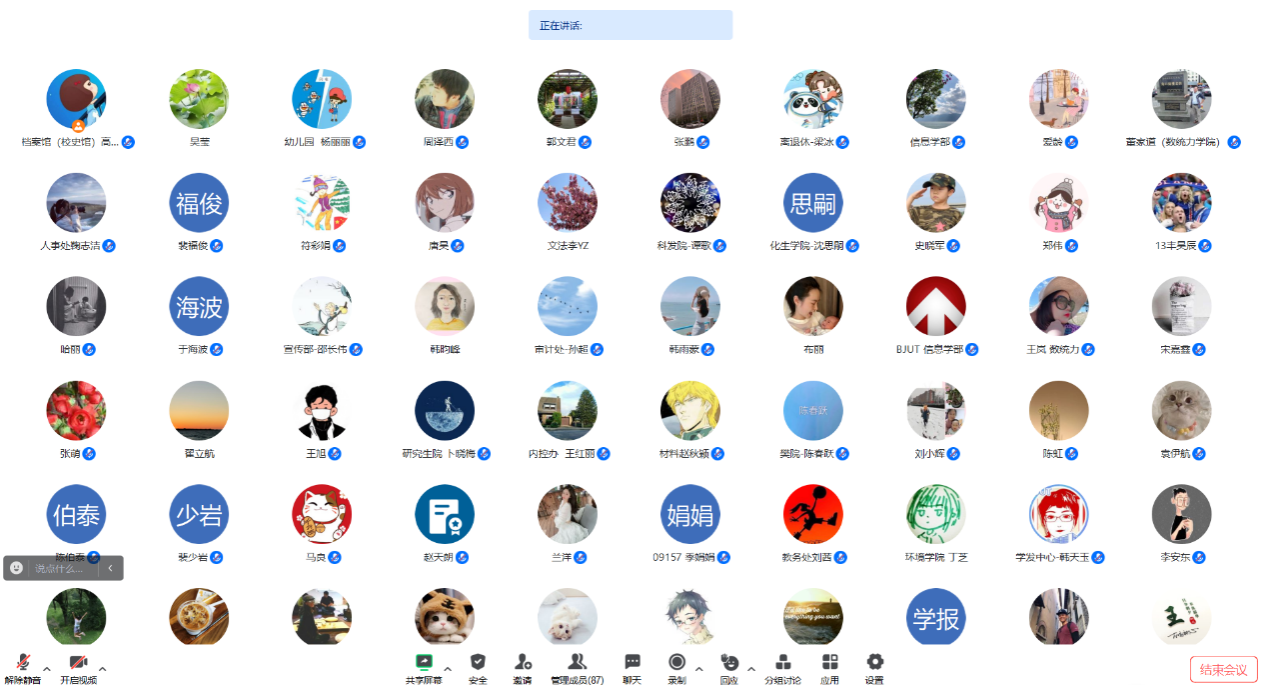Open the reactions (回应) menu
Viewport: 1268px width, 685px height.
[729, 667]
